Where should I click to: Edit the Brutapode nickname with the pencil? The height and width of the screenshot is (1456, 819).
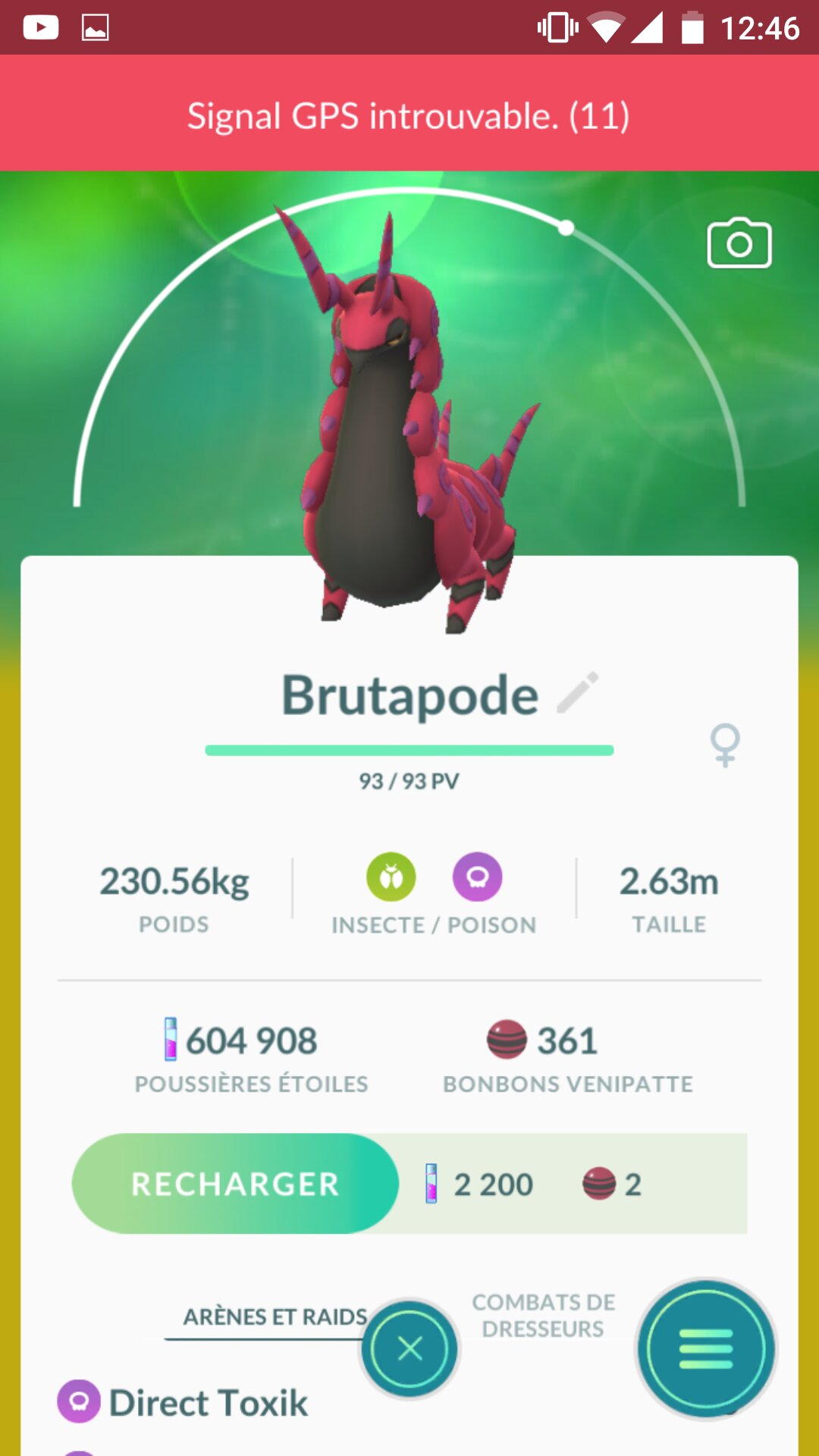point(578,692)
